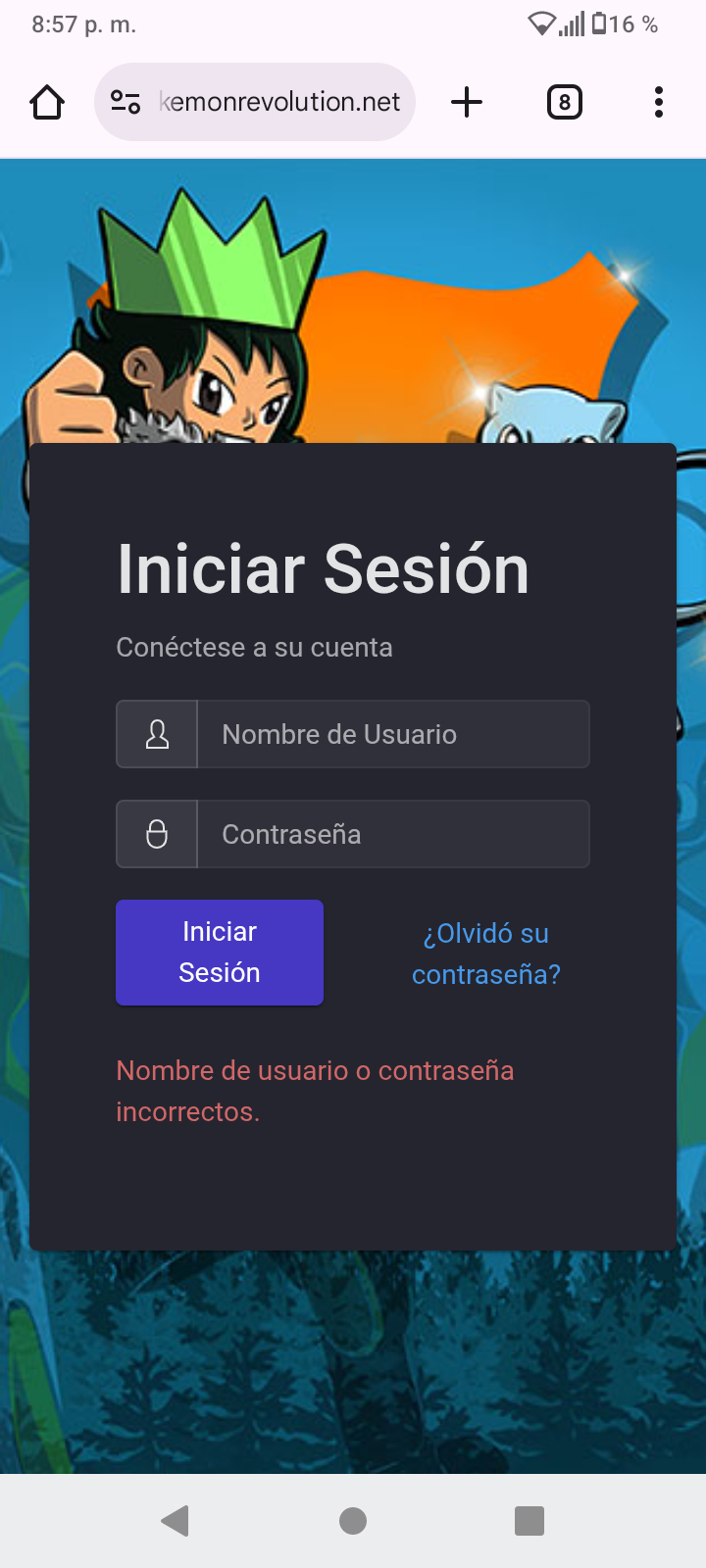This screenshot has width=706, height=1568.
Task: Open the ¿Olvidó su contraseña? link
Action: (486, 954)
